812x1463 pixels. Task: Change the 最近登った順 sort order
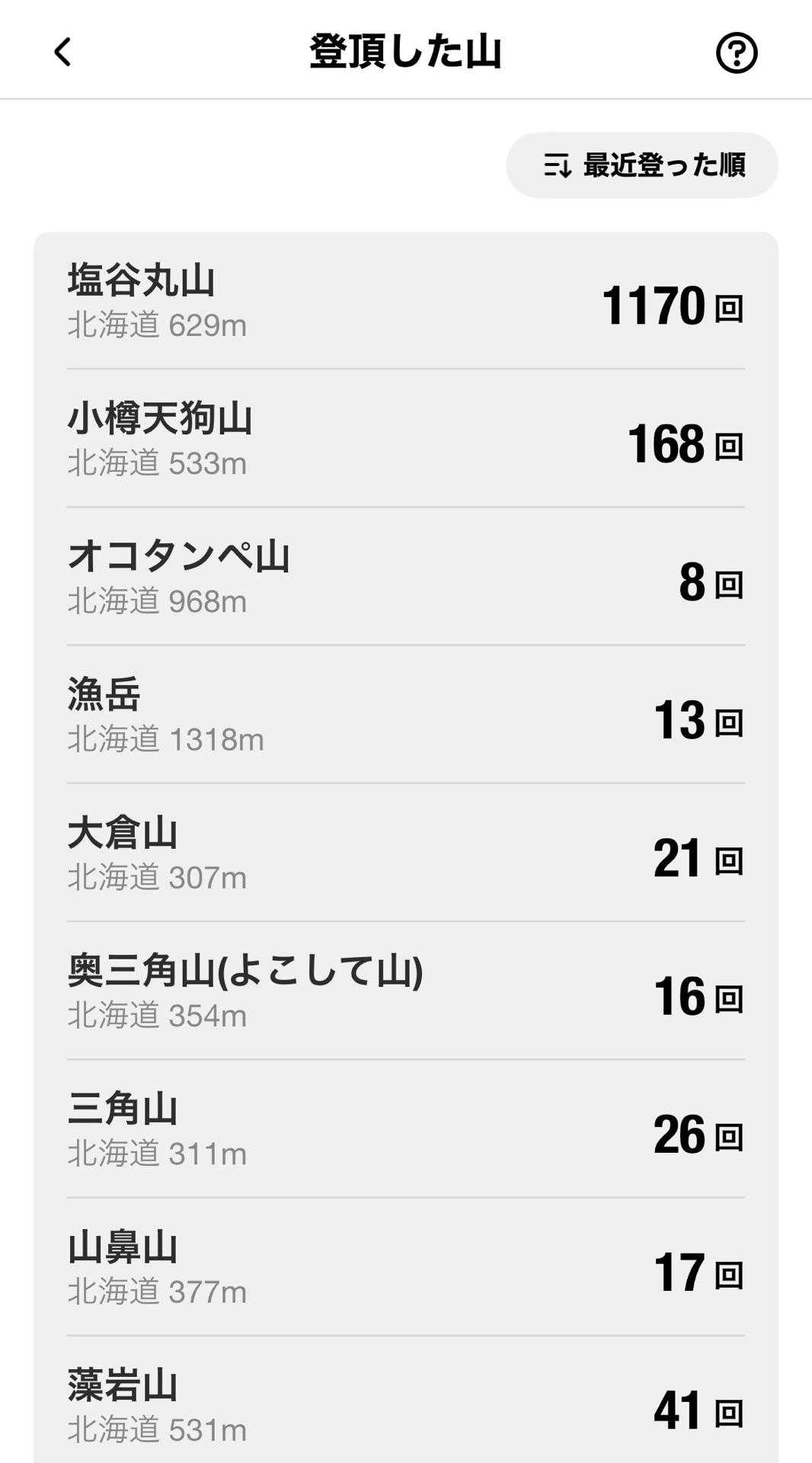(642, 165)
